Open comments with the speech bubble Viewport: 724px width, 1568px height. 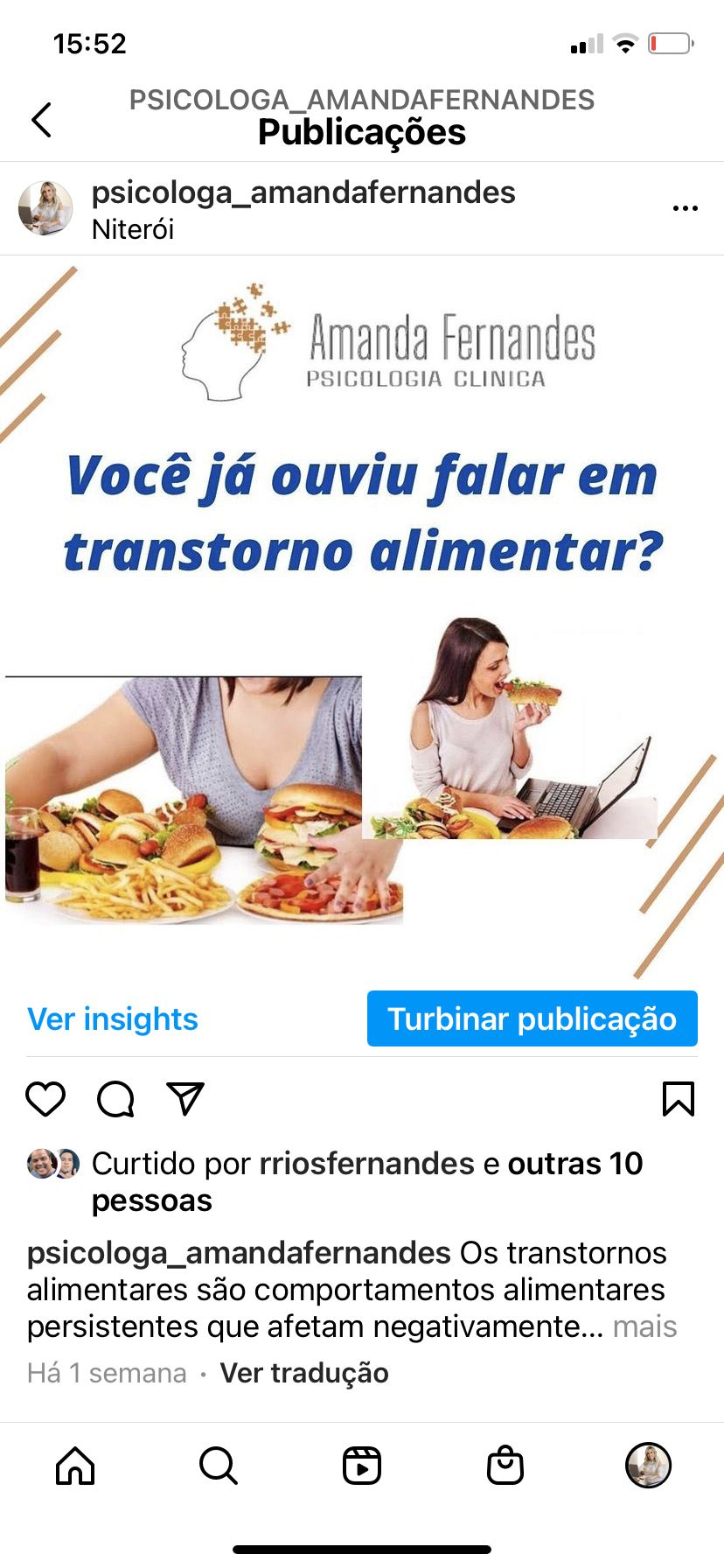tap(115, 1099)
